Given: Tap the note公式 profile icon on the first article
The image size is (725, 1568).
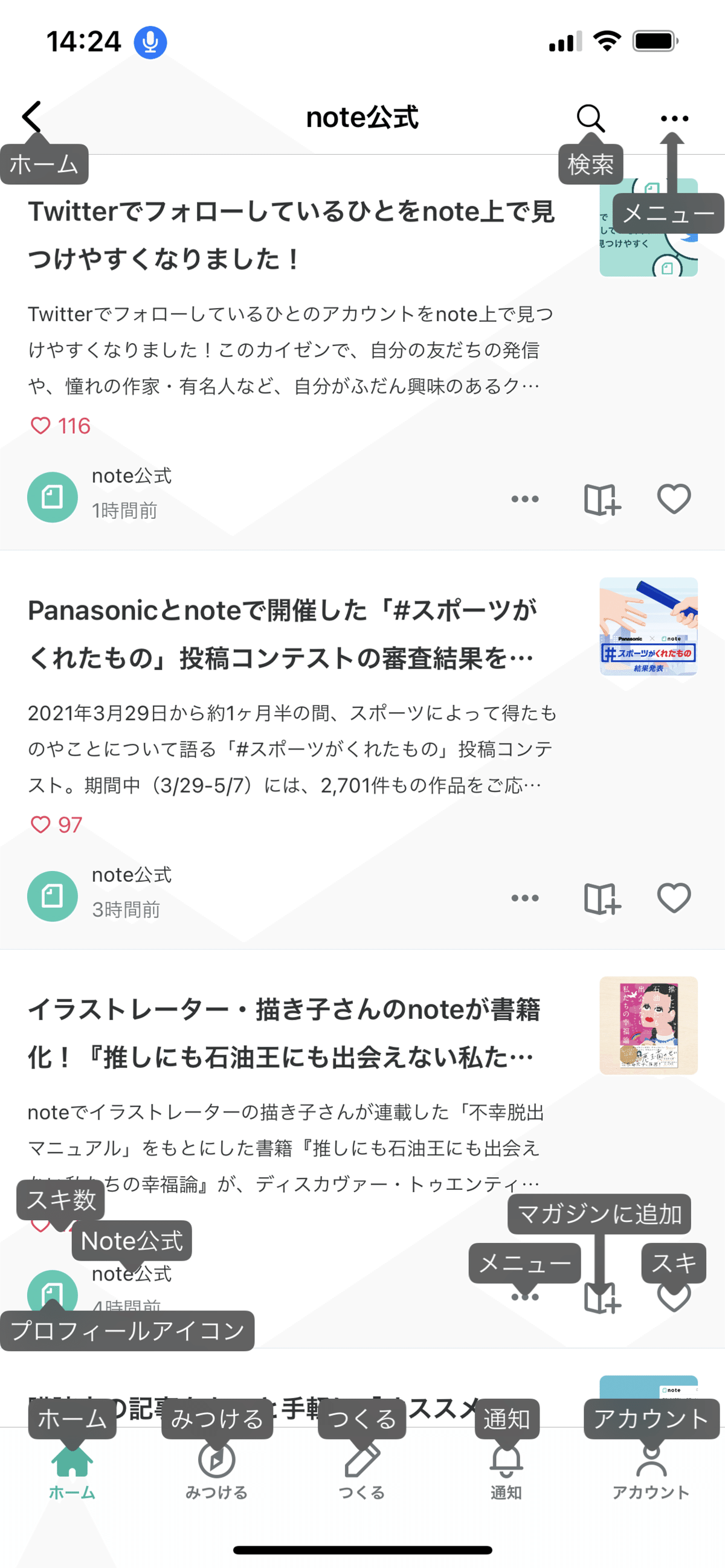Looking at the screenshot, I should 53,497.
